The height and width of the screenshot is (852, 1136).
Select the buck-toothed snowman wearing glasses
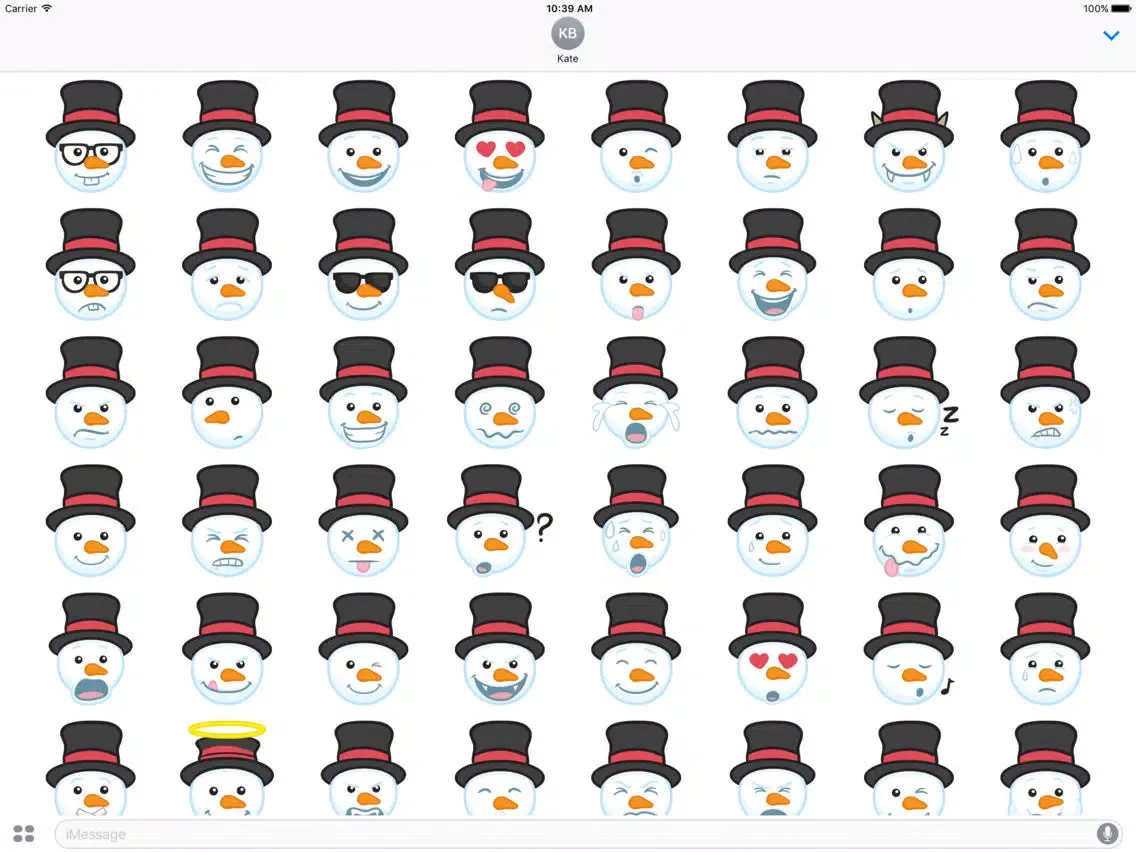90,138
